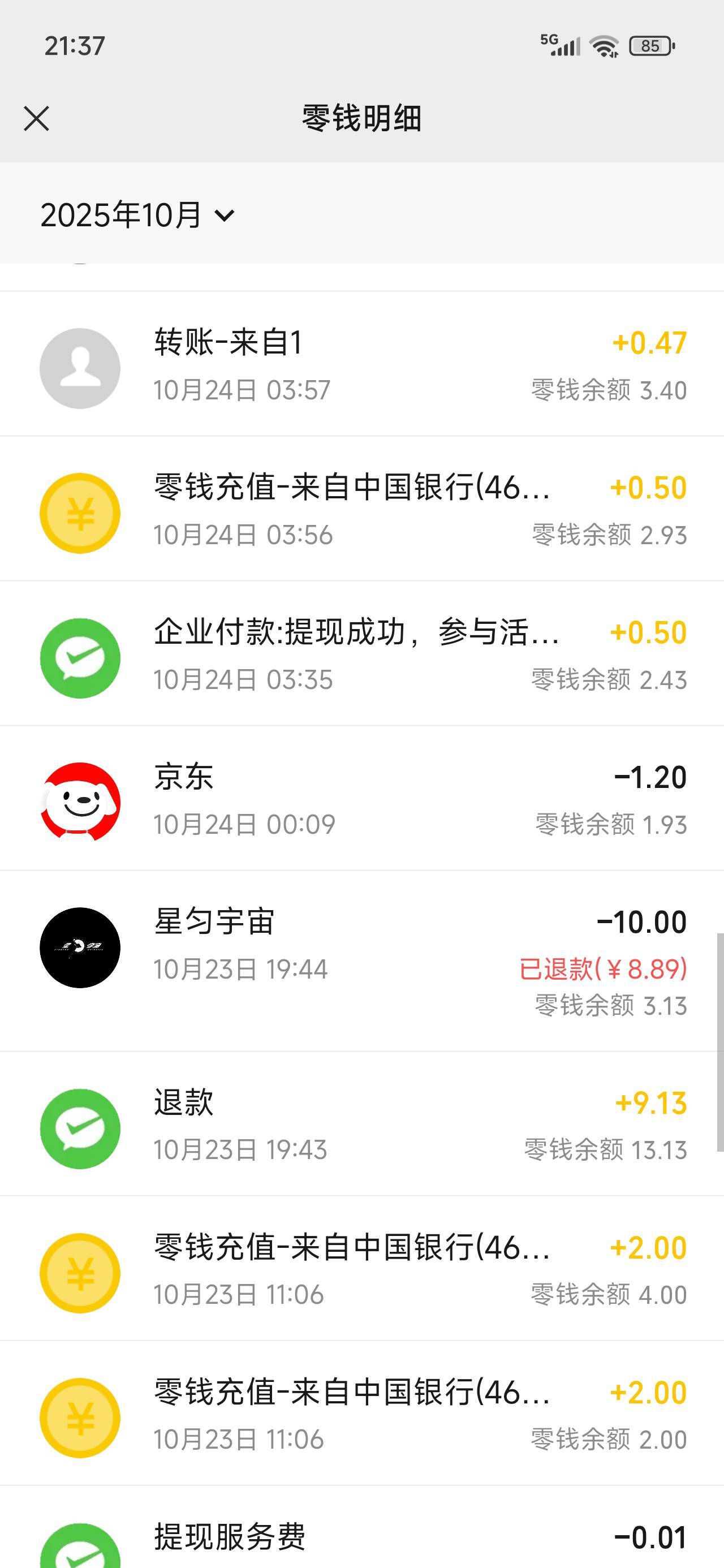Image resolution: width=724 pixels, height=1568 pixels.
Task: Open the 零钱充值 record with balance 4.00
Action: 361,1269
